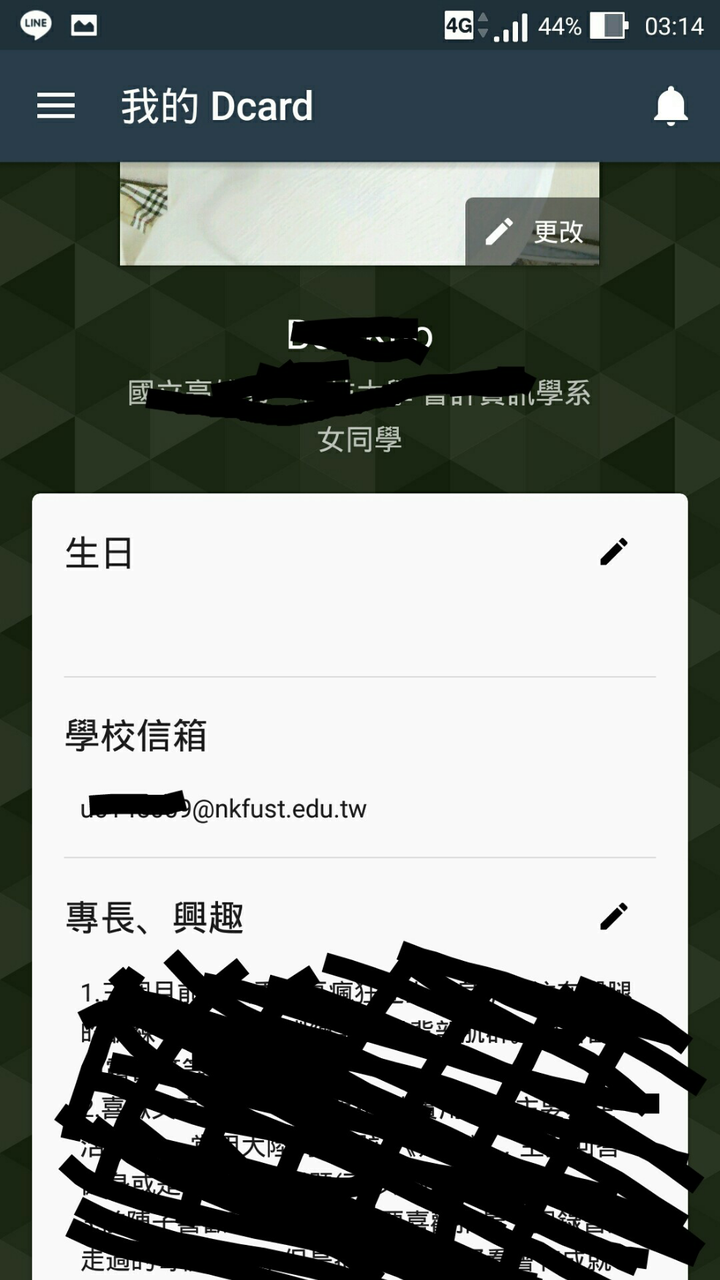Open the navigation drawer menu
The image size is (720, 1280).
55,106
